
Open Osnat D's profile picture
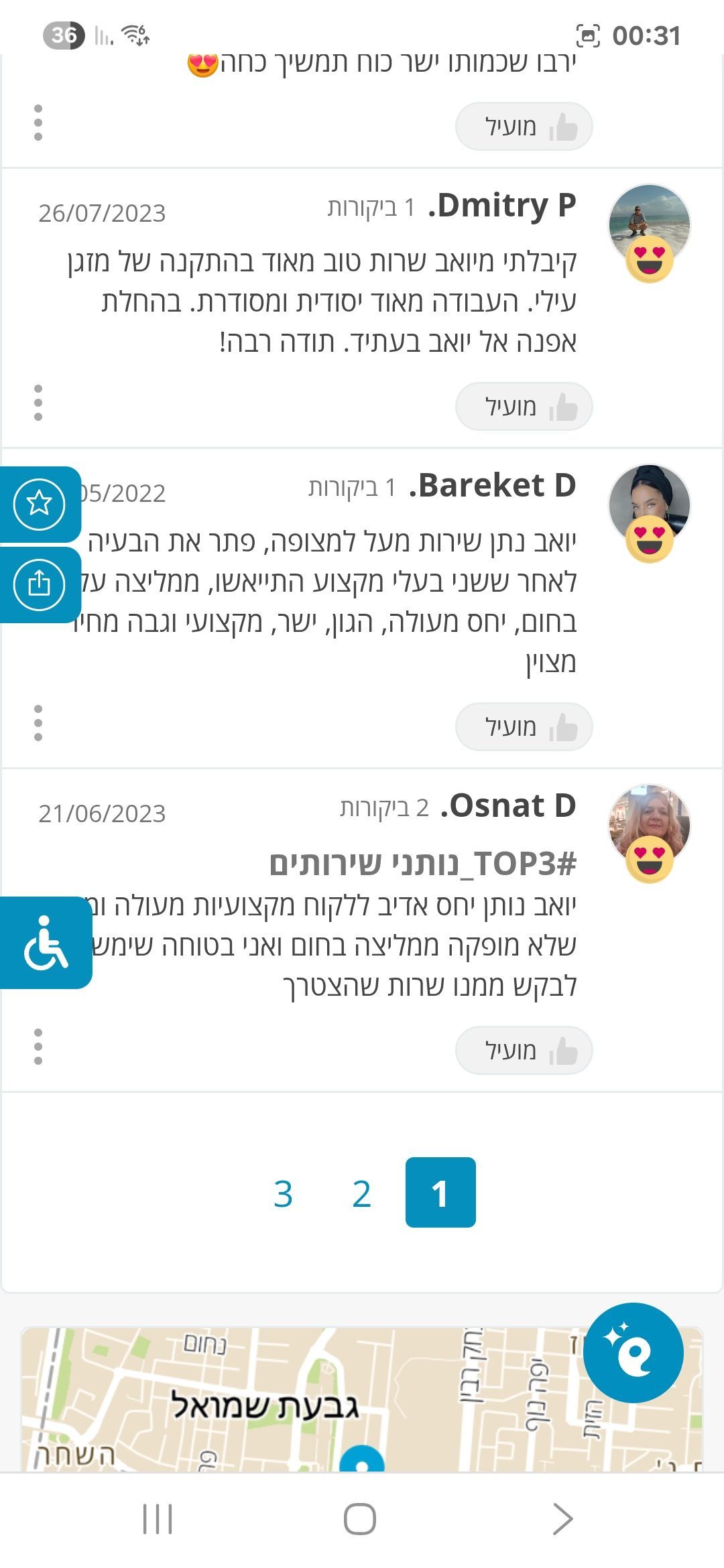click(x=648, y=824)
